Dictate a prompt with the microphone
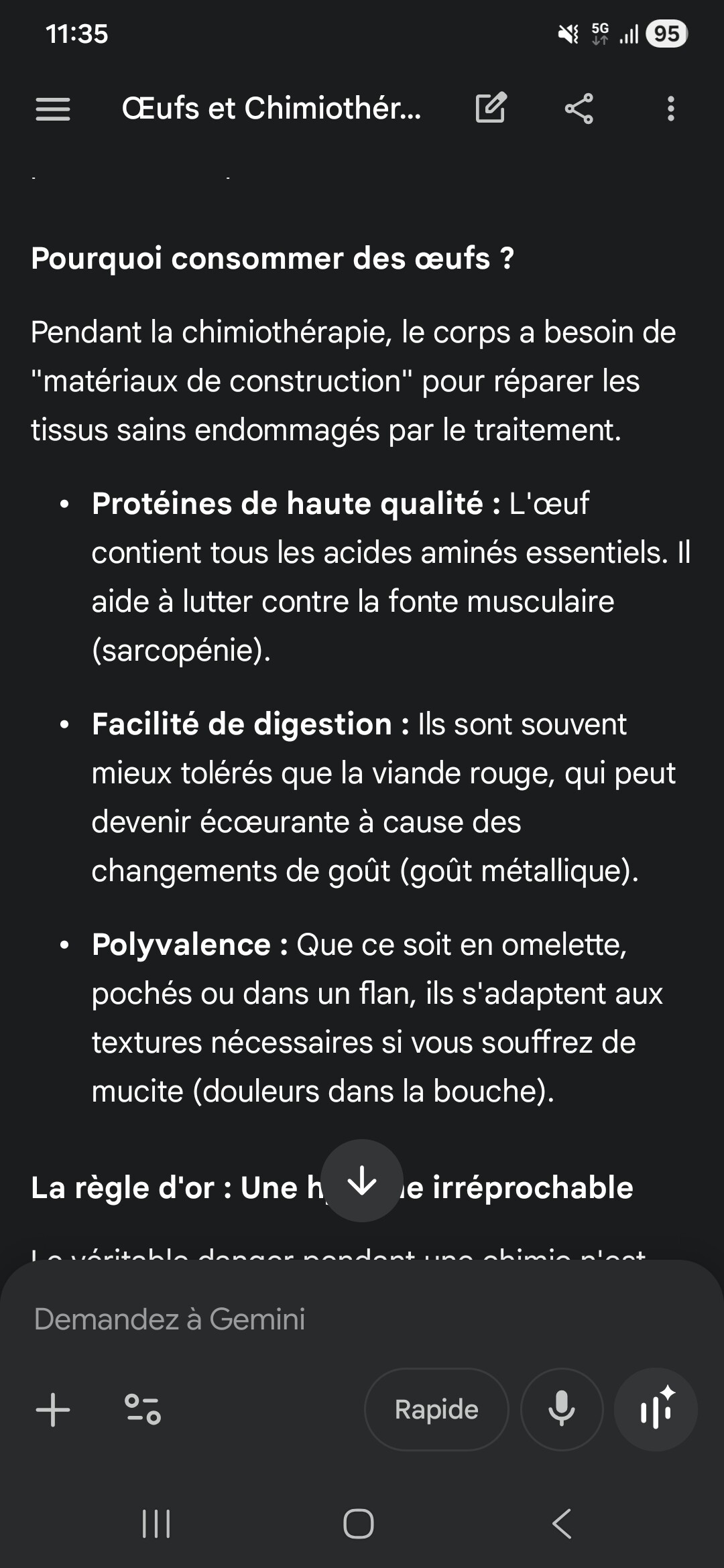Viewport: 724px width, 1568px height. 562,1409
